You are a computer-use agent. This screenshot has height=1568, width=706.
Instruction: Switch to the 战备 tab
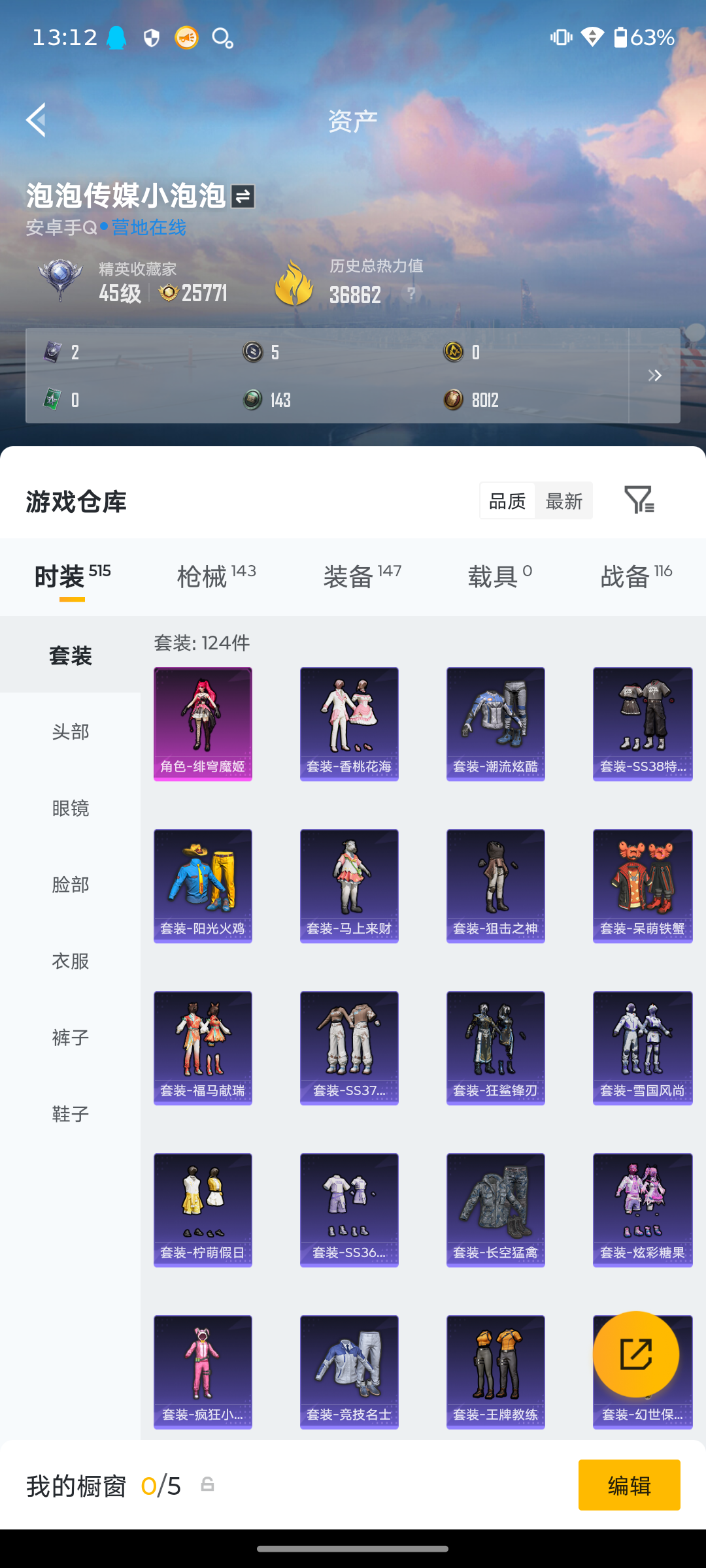pyautogui.click(x=624, y=578)
